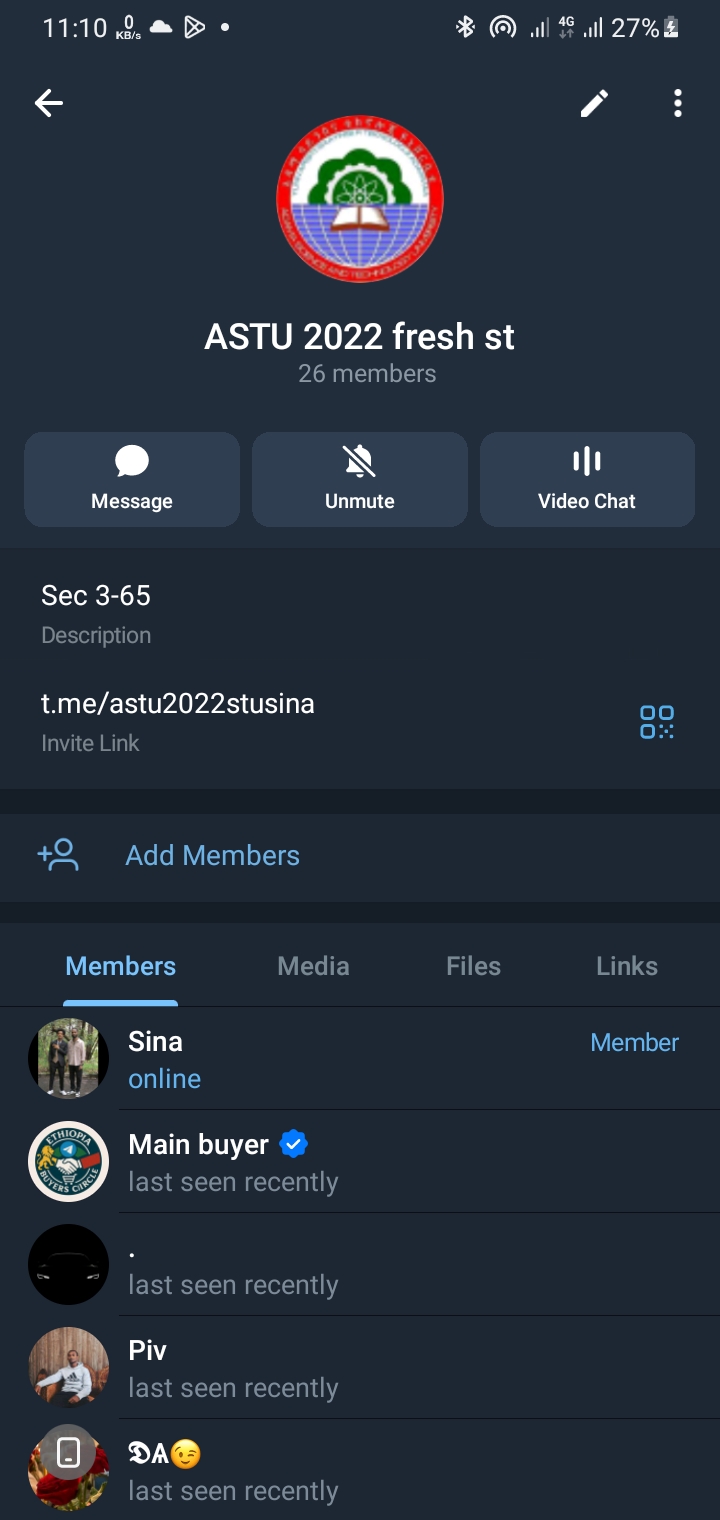This screenshot has height=1520, width=720.
Task: Go back using the top arrow
Action: click(x=48, y=103)
